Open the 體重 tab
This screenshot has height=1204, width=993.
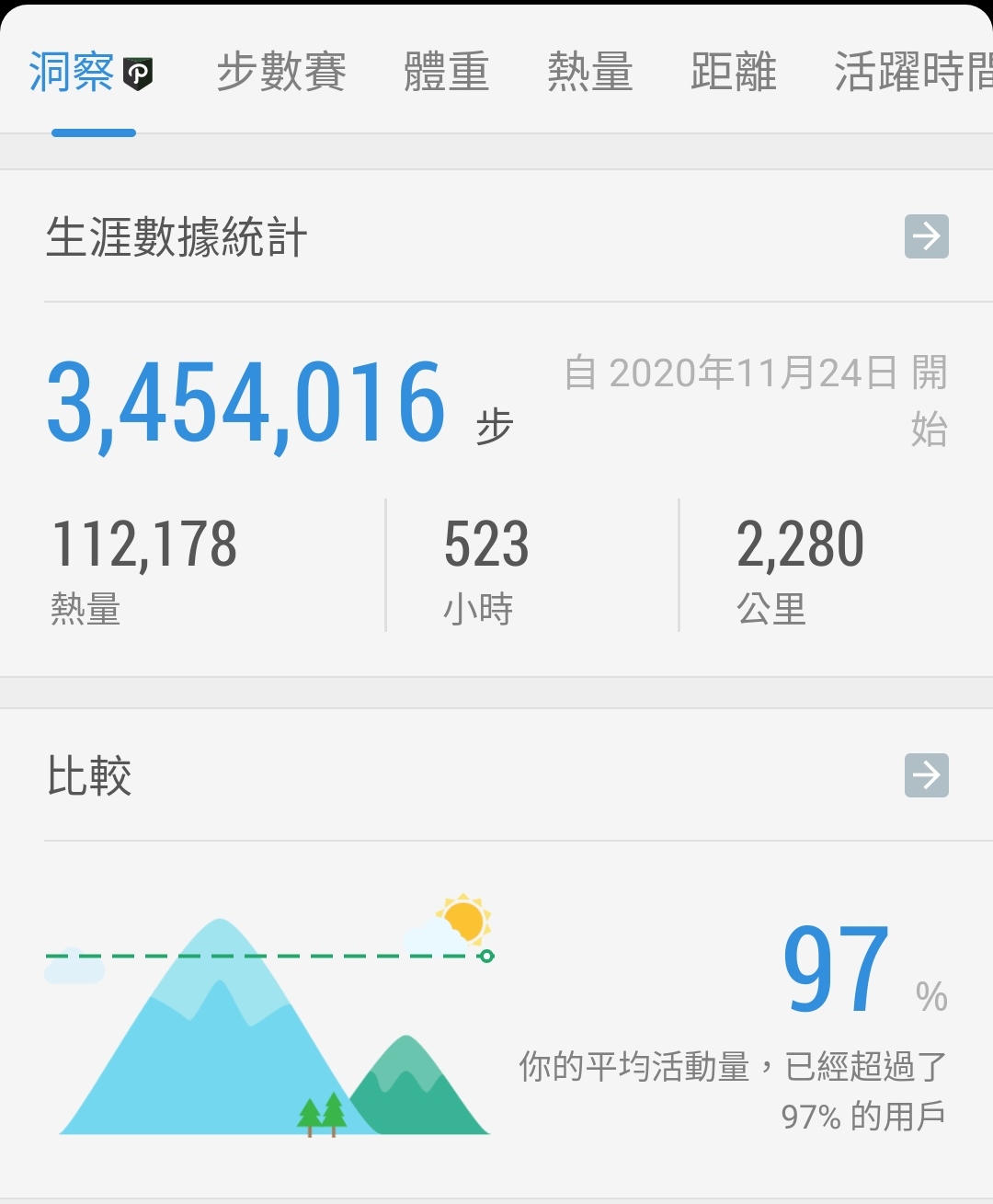coord(447,73)
